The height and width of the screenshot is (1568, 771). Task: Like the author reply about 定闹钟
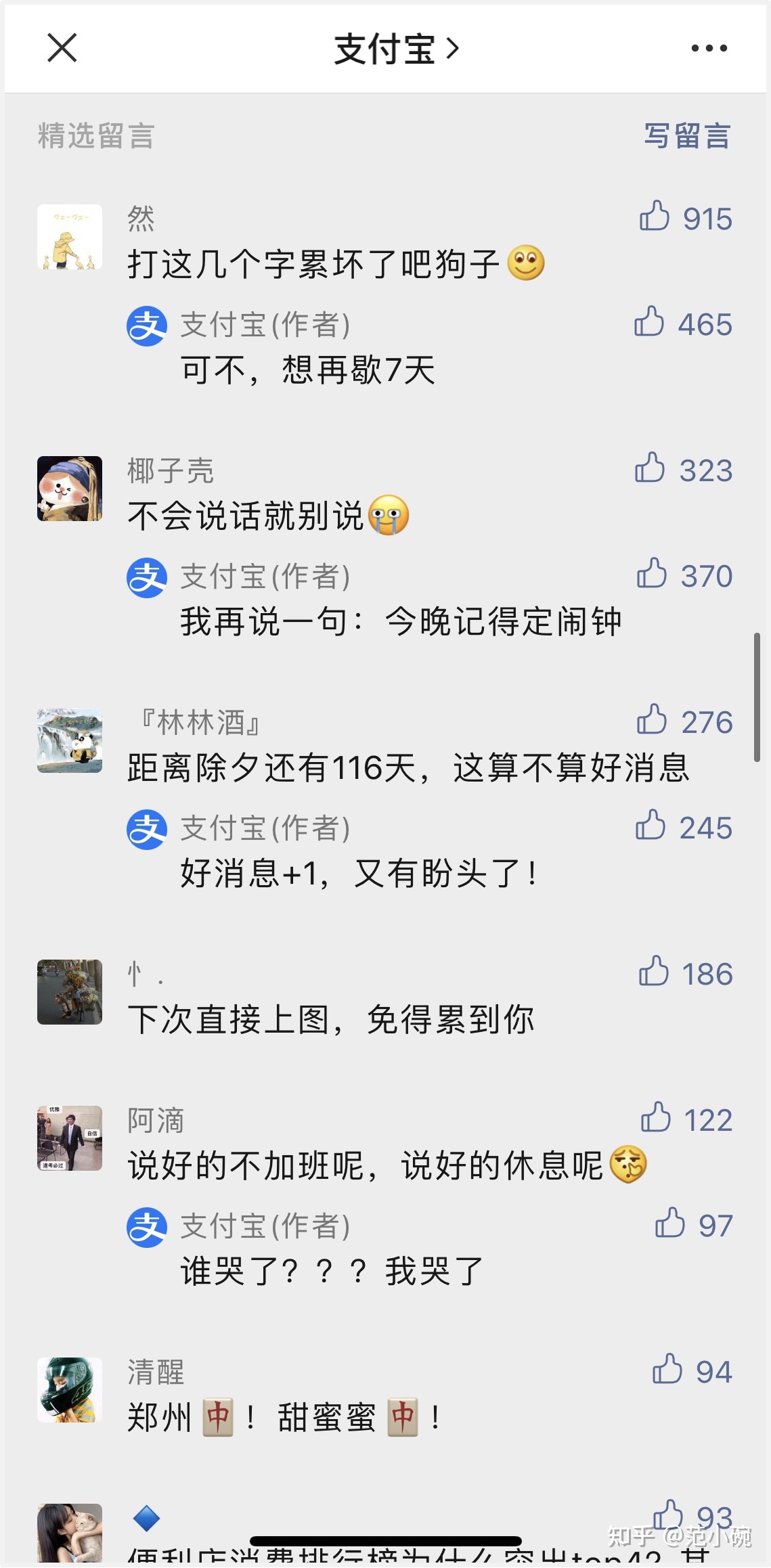point(651,574)
